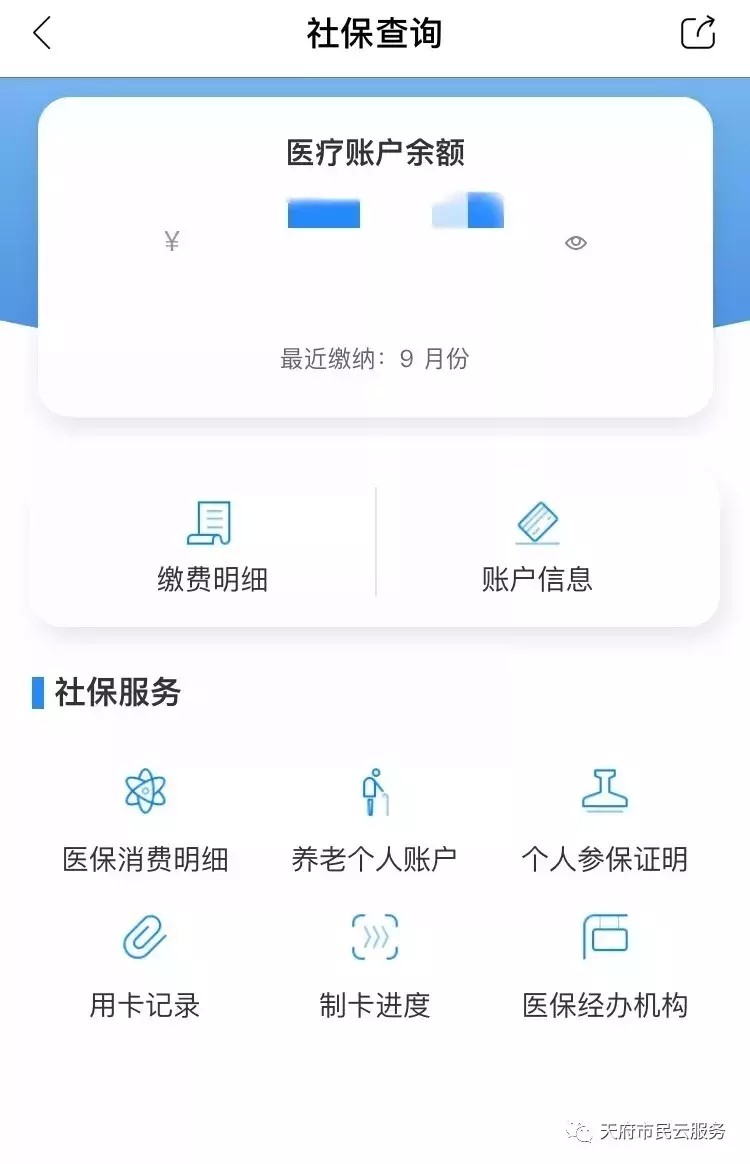The height and width of the screenshot is (1164, 750).
Task: Tap the ¥ currency symbol
Action: click(170, 240)
